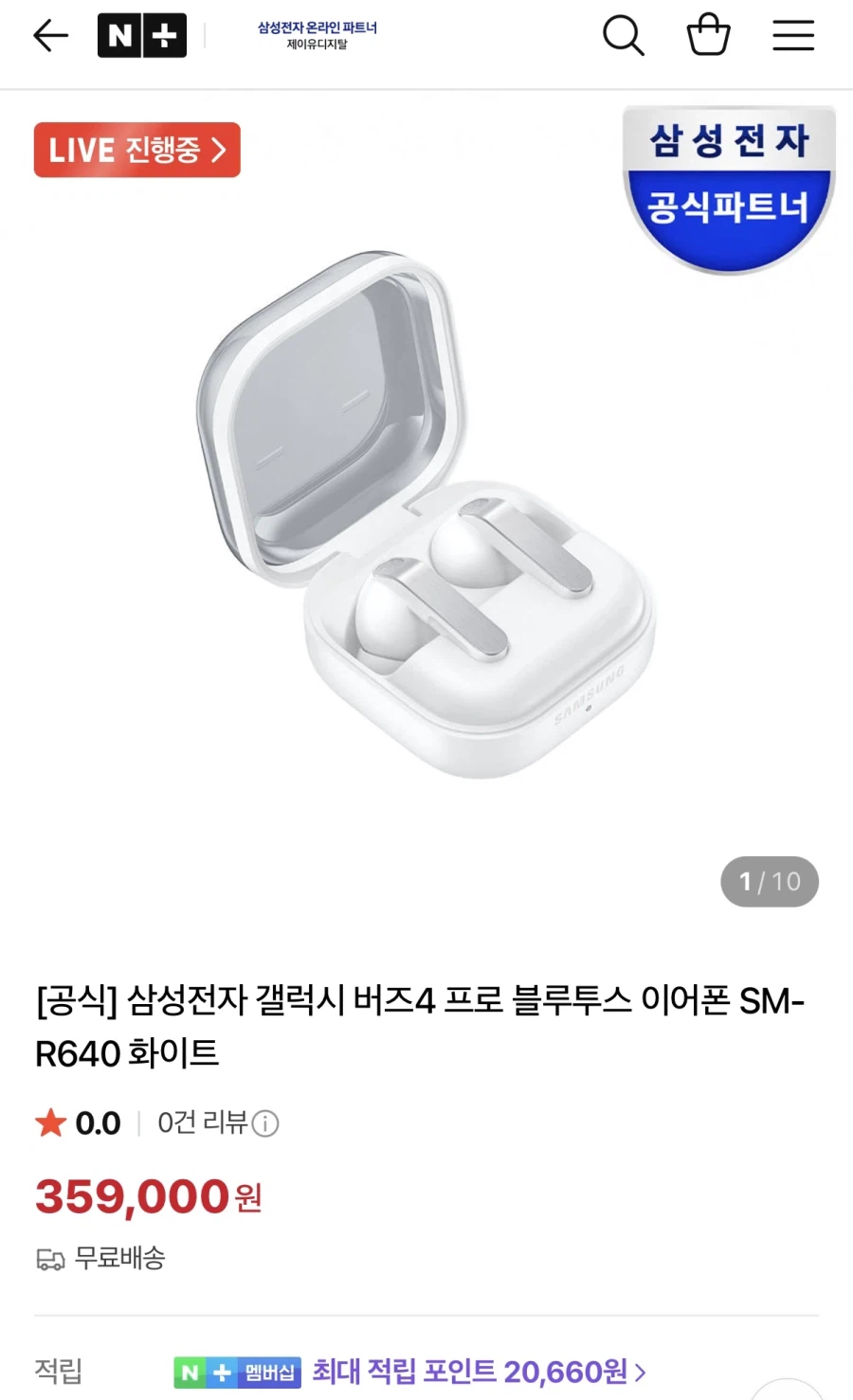Select the 적립 row
Viewport: 853px width, 1400px height.
pyautogui.click(x=57, y=1372)
